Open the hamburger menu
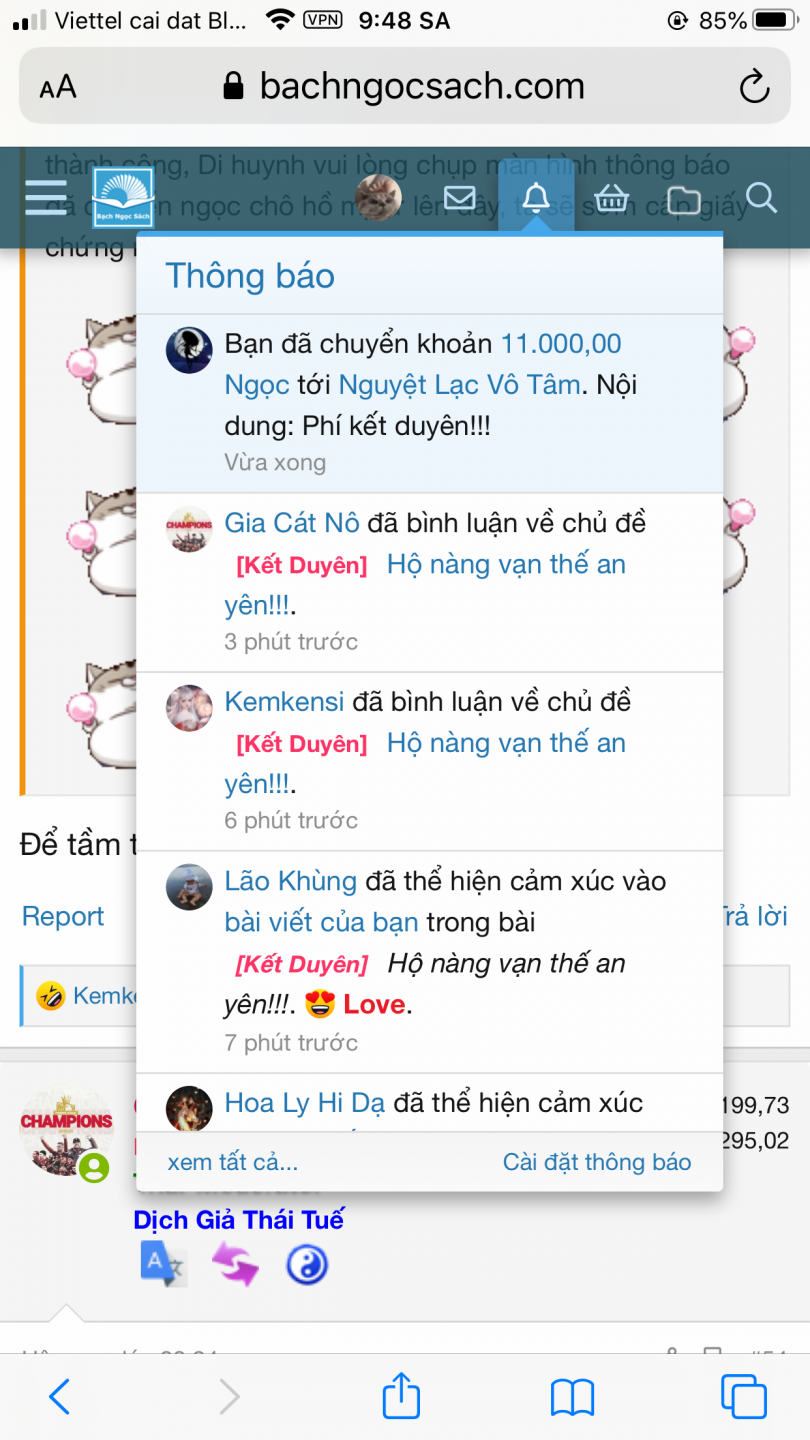 [x=46, y=197]
